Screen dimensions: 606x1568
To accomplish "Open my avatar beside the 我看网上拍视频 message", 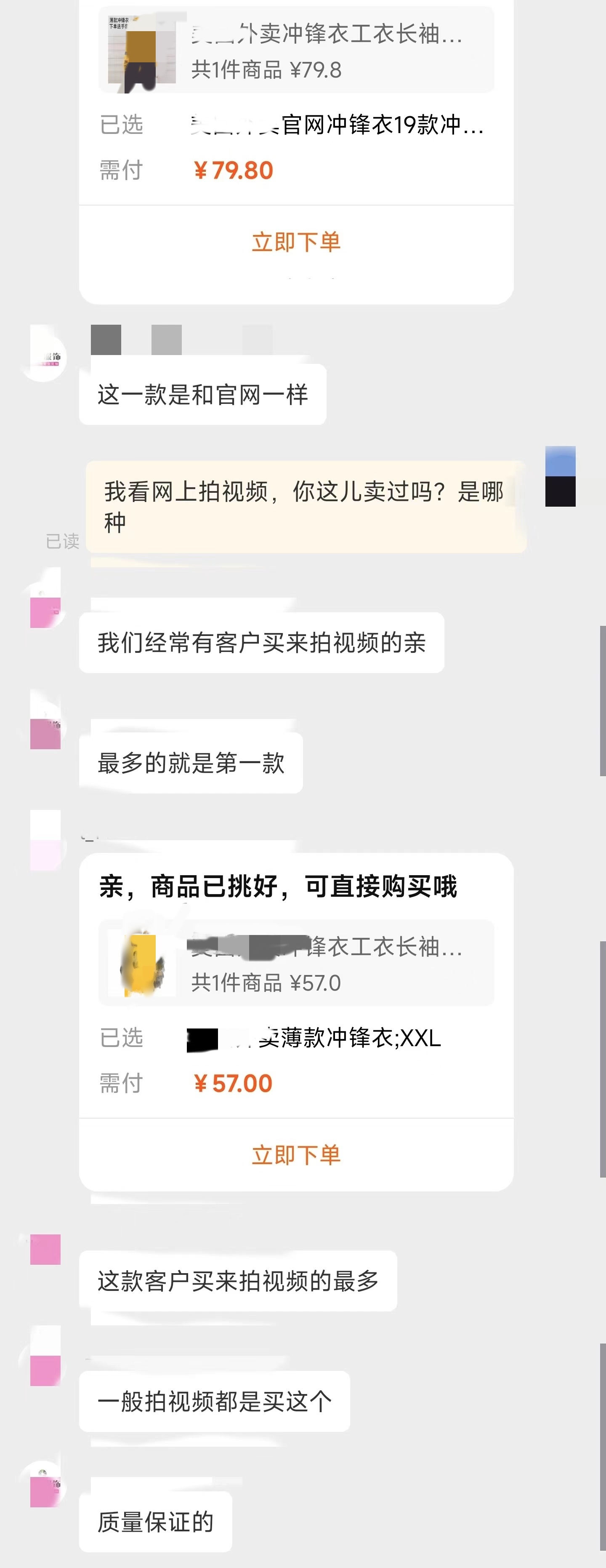I will click(x=560, y=477).
